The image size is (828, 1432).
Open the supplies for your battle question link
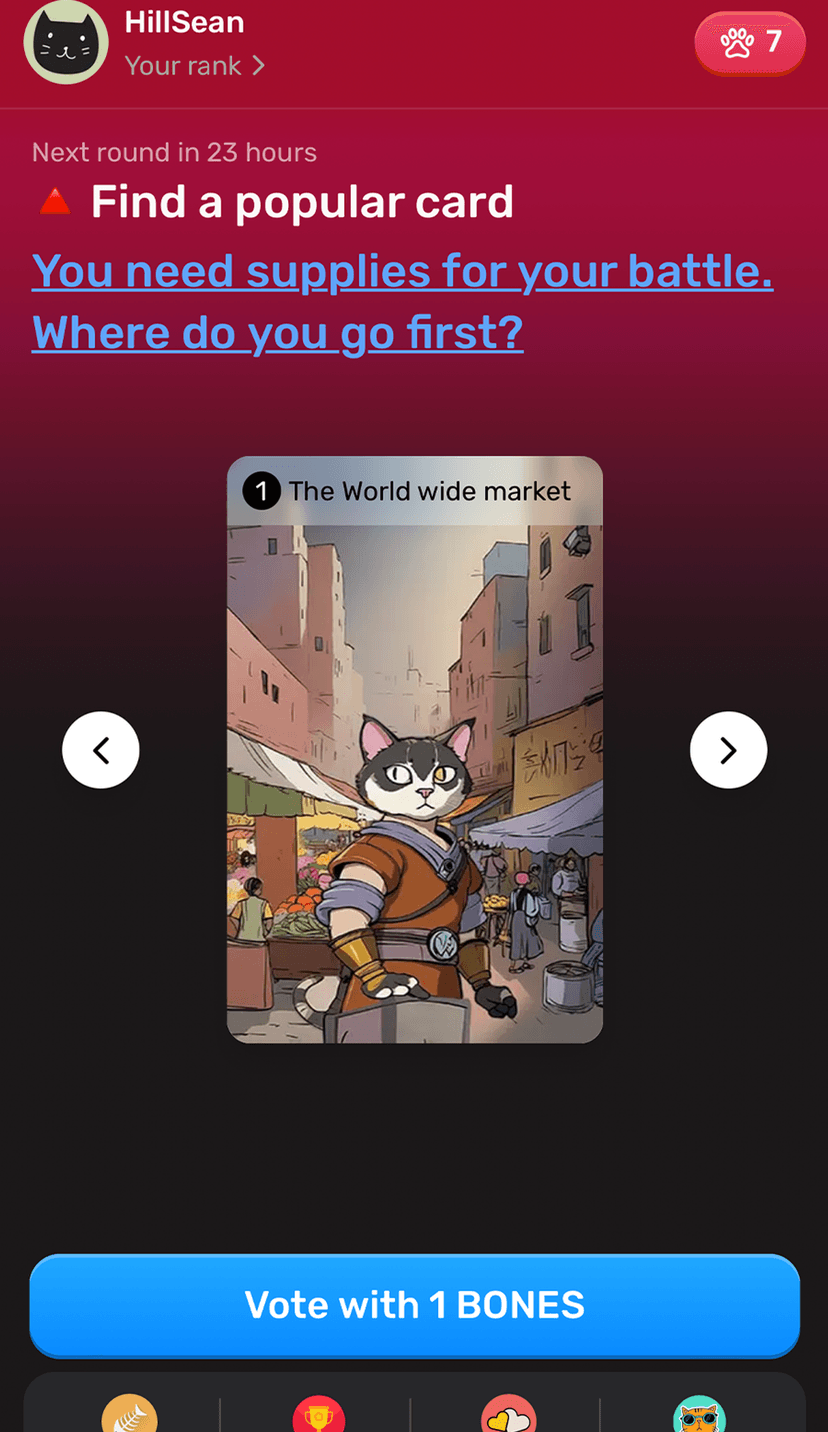click(x=402, y=301)
